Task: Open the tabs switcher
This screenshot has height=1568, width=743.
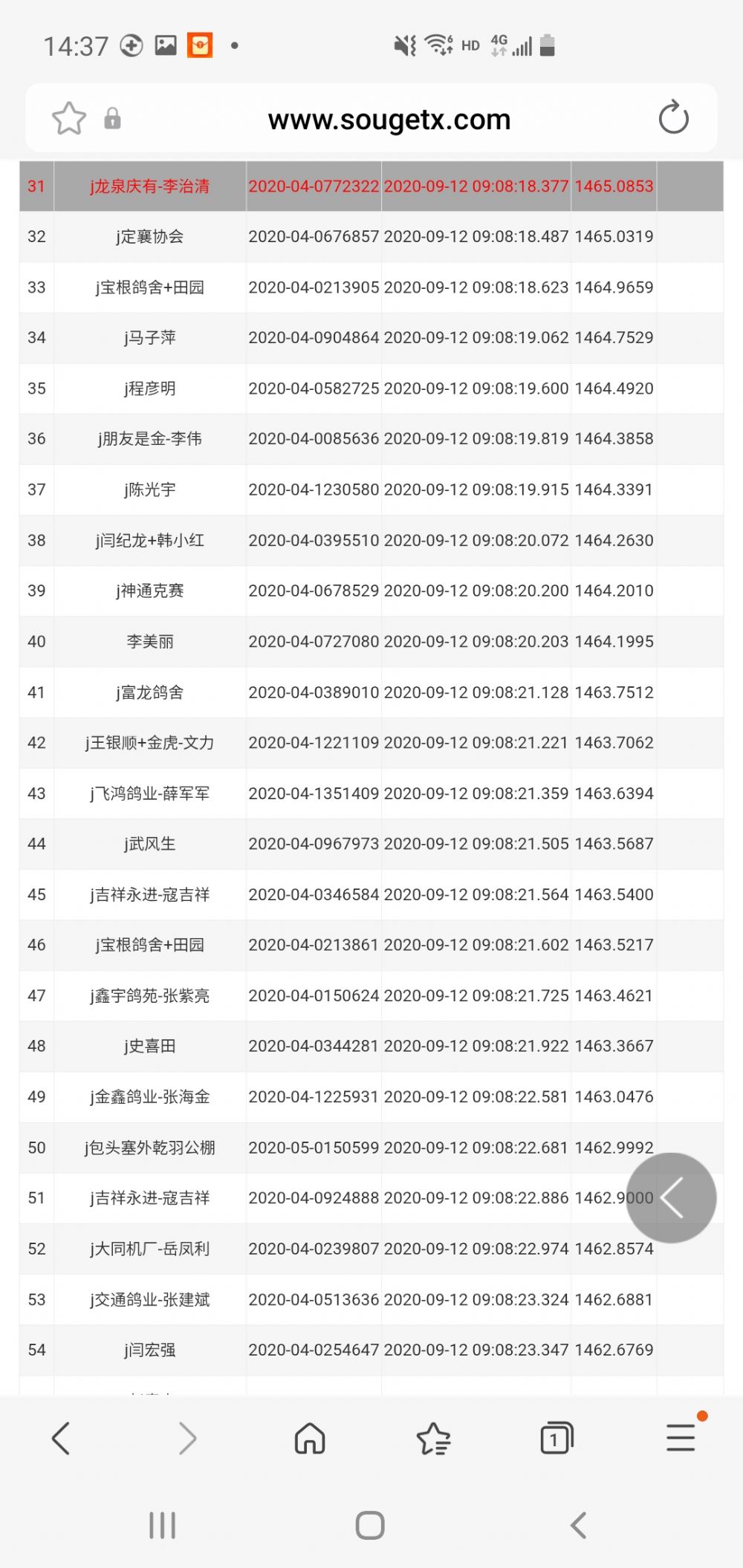Action: tap(557, 1438)
